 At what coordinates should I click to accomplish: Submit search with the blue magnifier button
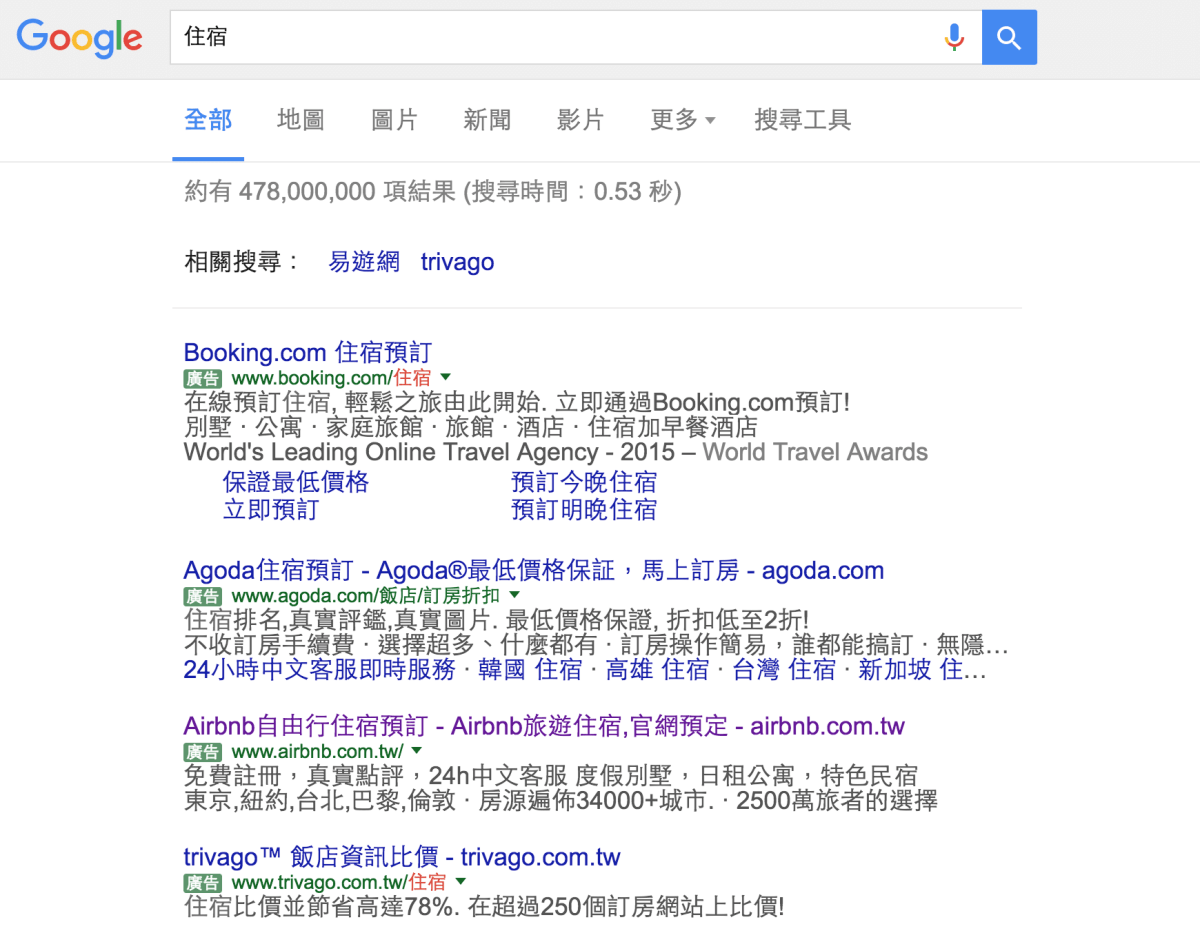1009,38
